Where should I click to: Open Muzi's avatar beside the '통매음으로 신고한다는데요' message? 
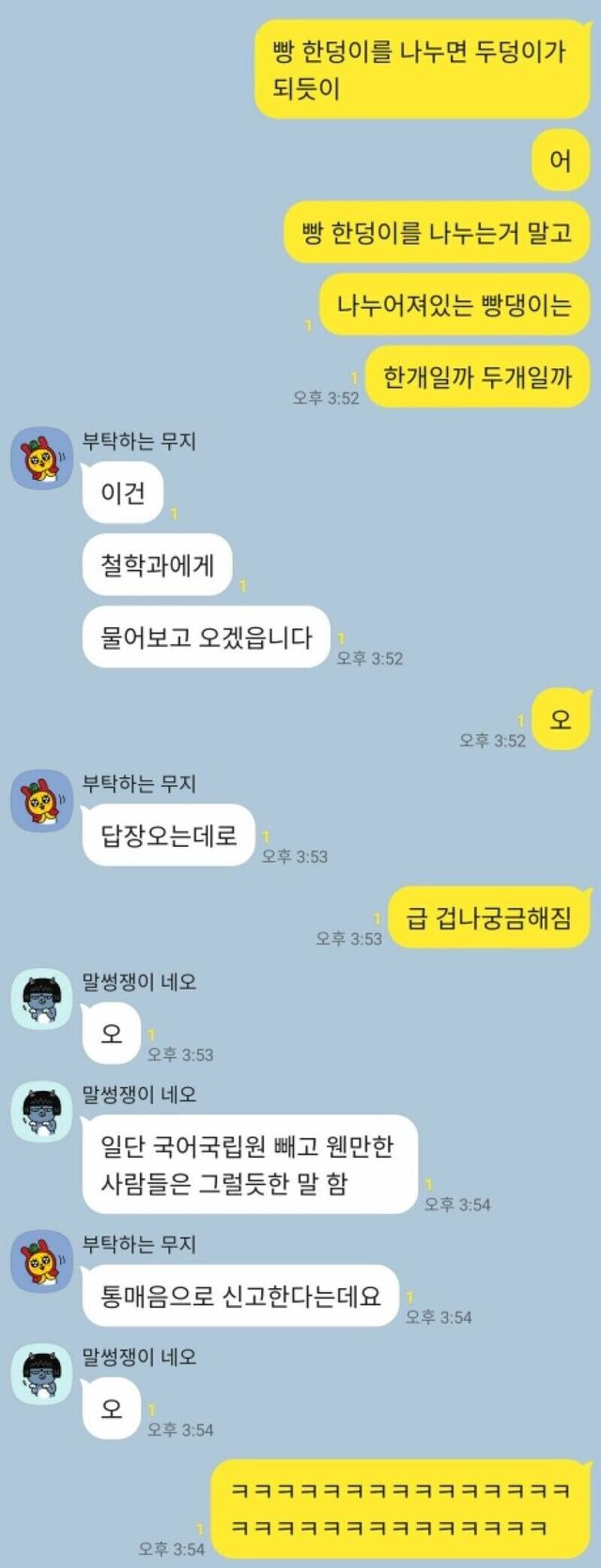(x=41, y=1262)
